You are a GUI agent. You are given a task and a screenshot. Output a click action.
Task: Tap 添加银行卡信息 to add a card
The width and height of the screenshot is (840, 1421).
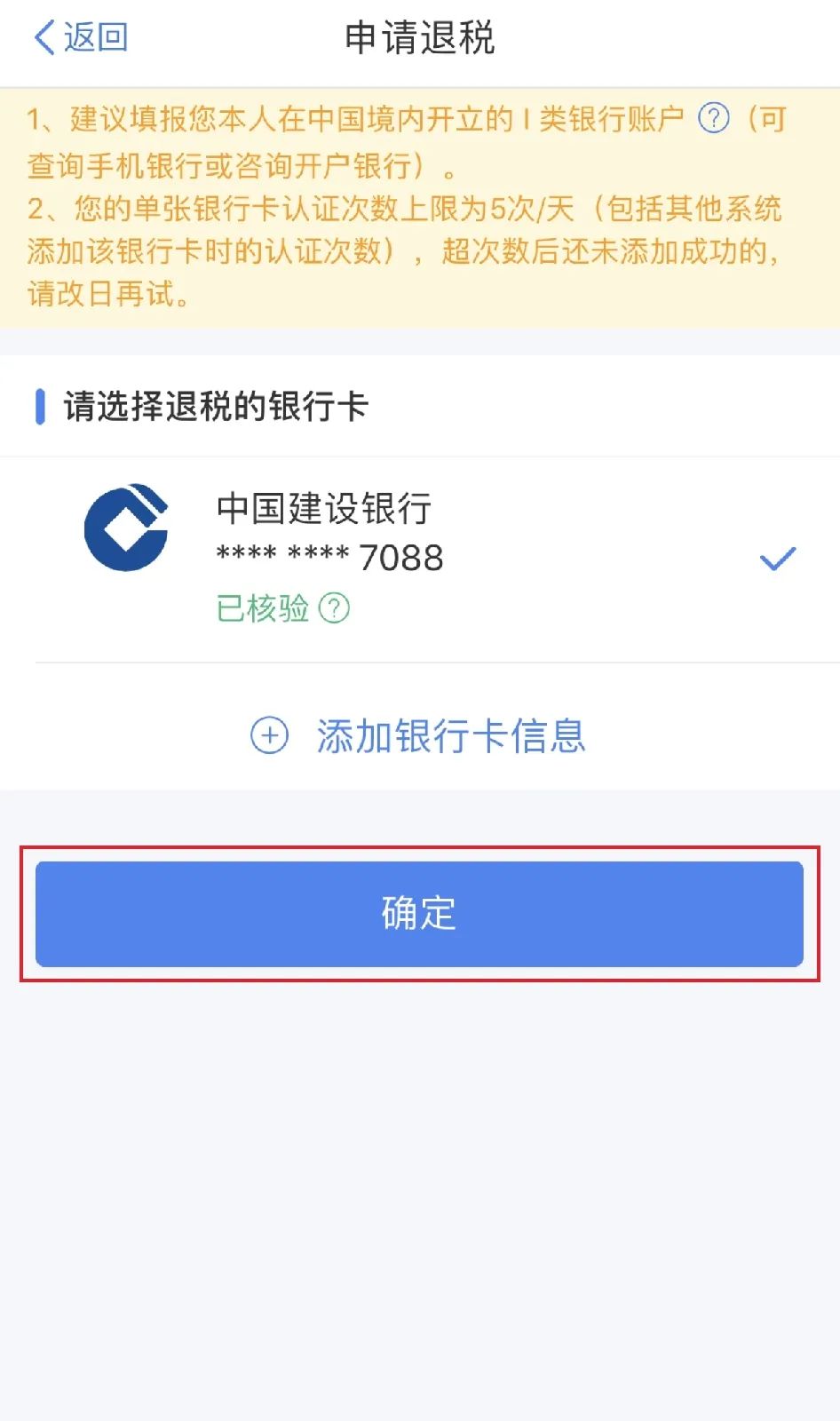[x=419, y=735]
